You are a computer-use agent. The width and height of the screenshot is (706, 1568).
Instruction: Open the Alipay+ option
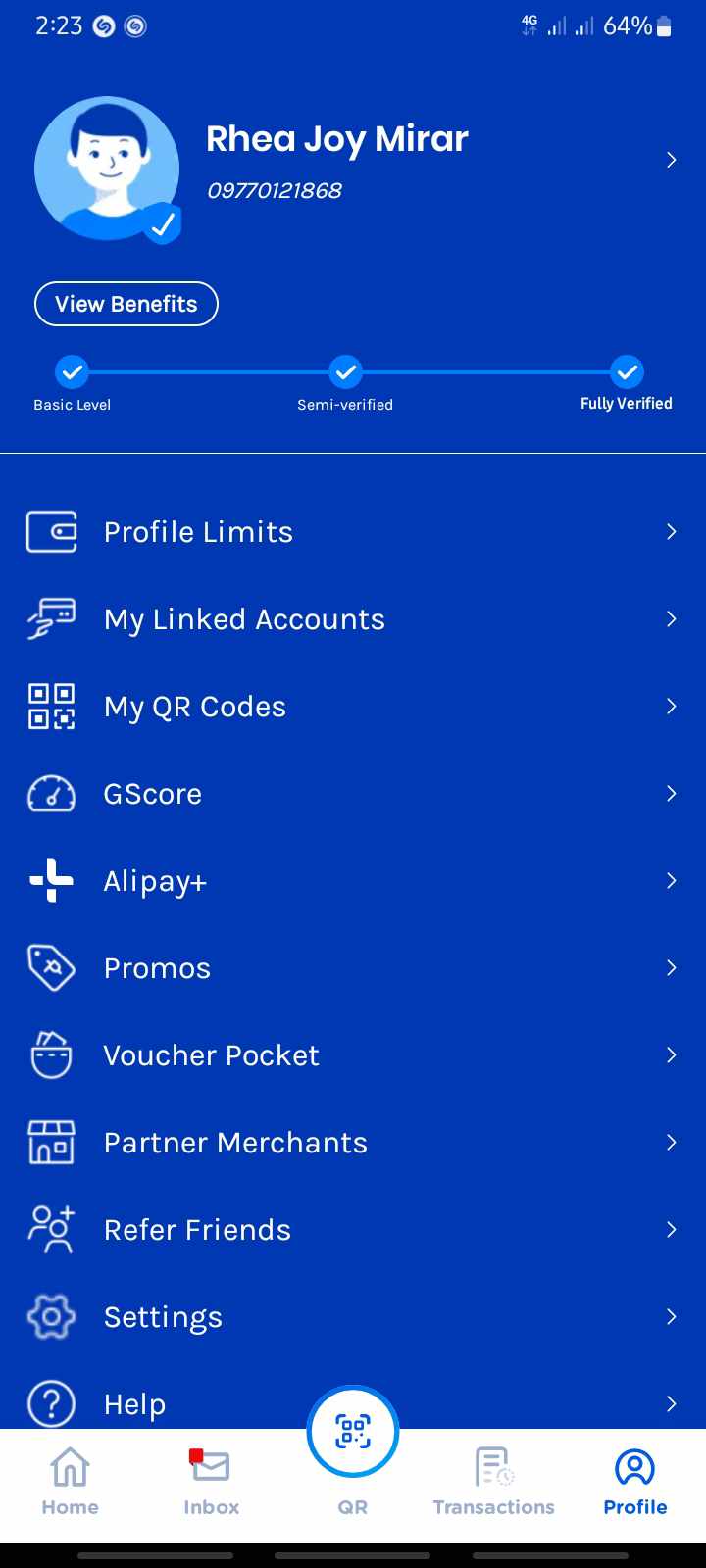(353, 881)
